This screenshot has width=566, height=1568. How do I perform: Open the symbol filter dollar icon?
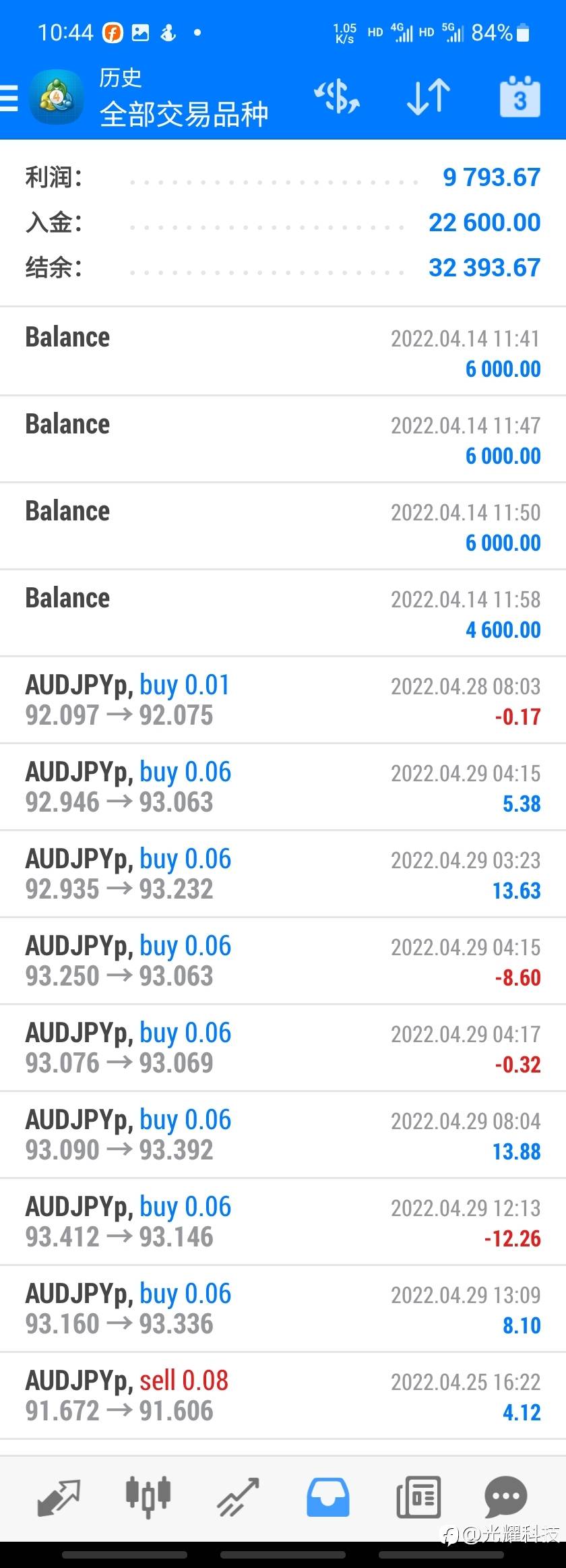pyautogui.click(x=338, y=98)
